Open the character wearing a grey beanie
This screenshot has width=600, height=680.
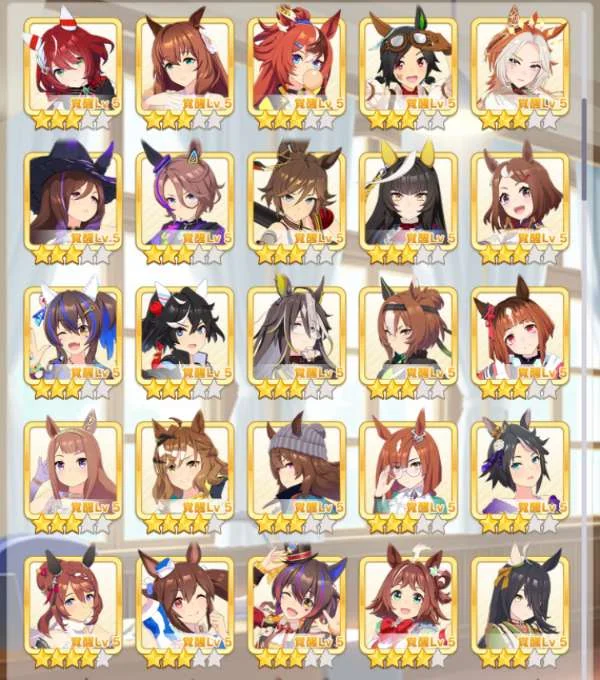coord(296,470)
